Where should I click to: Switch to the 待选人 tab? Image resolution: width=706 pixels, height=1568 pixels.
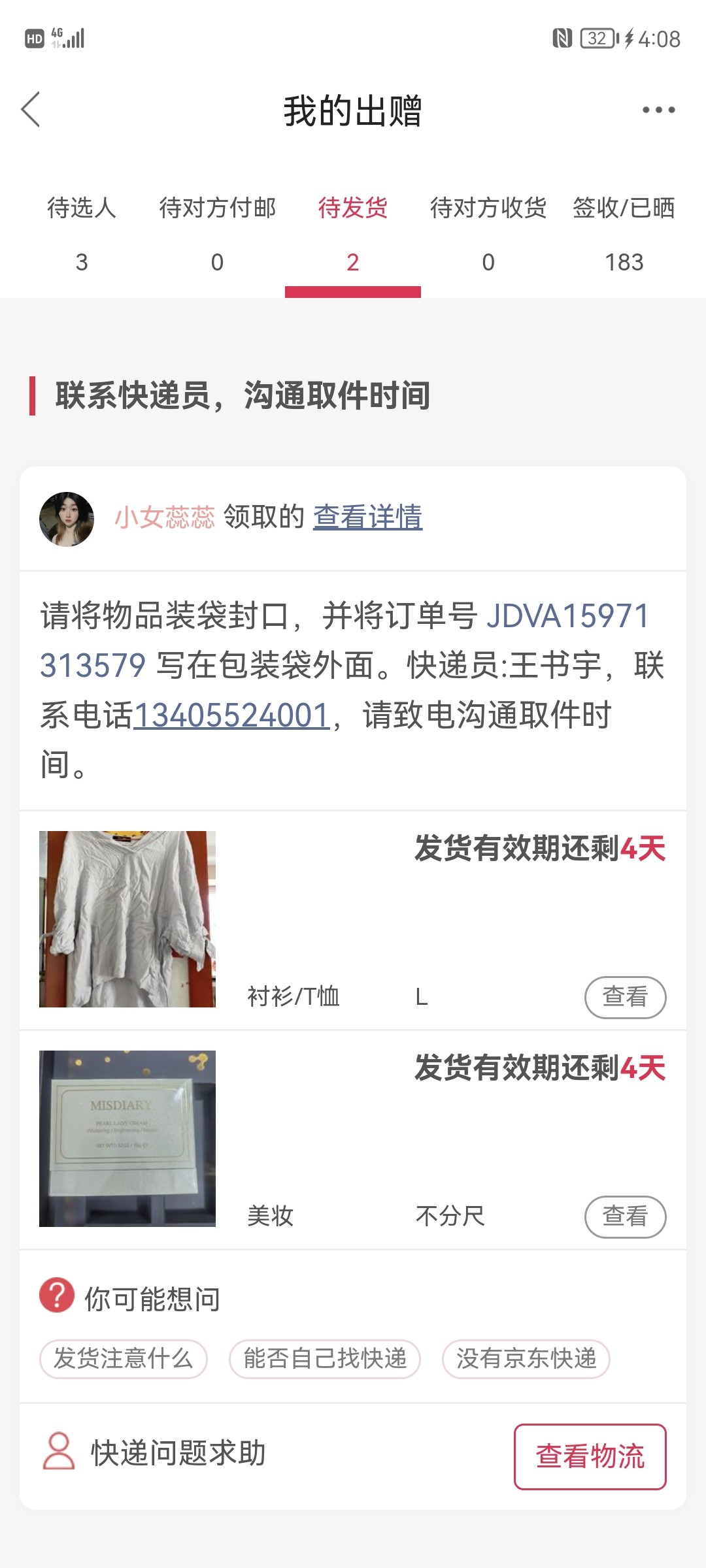[82, 233]
